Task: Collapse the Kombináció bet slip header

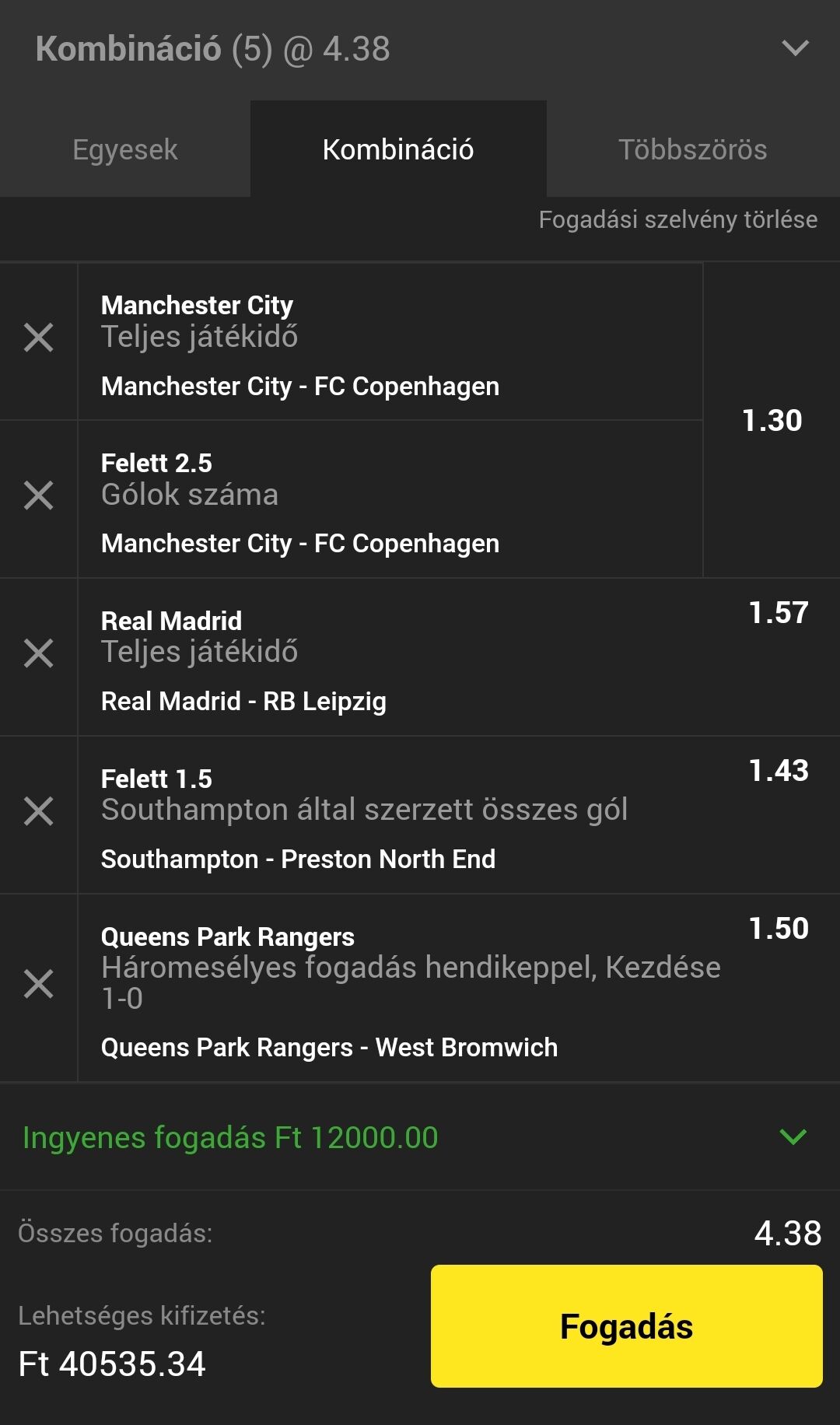Action: click(794, 48)
